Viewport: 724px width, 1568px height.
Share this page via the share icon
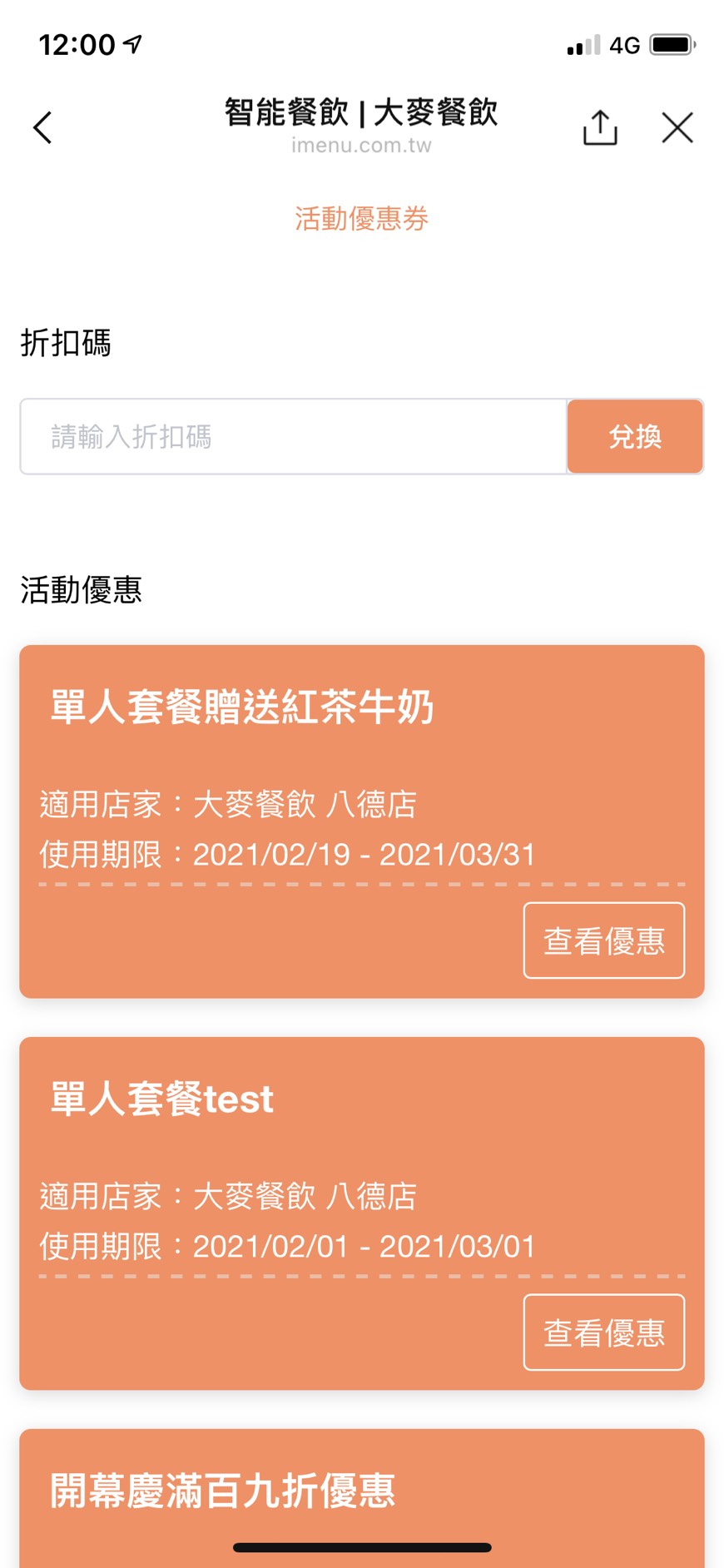tap(599, 127)
